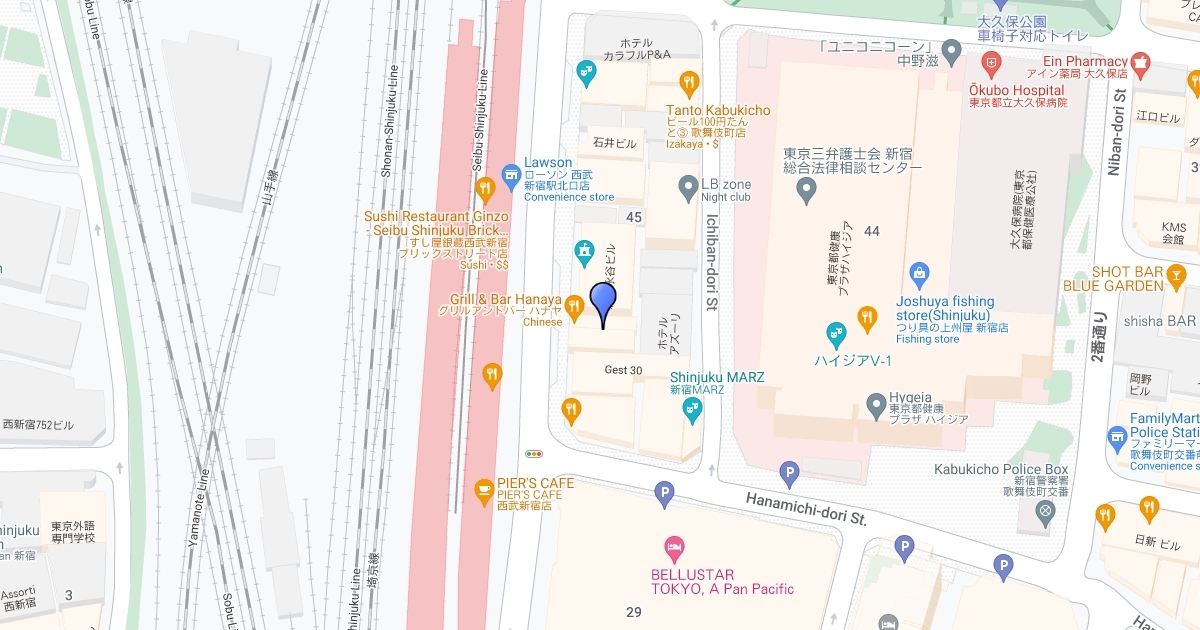Select PIER'S CAFE coffee marker
1200x630 pixels.
click(483, 491)
